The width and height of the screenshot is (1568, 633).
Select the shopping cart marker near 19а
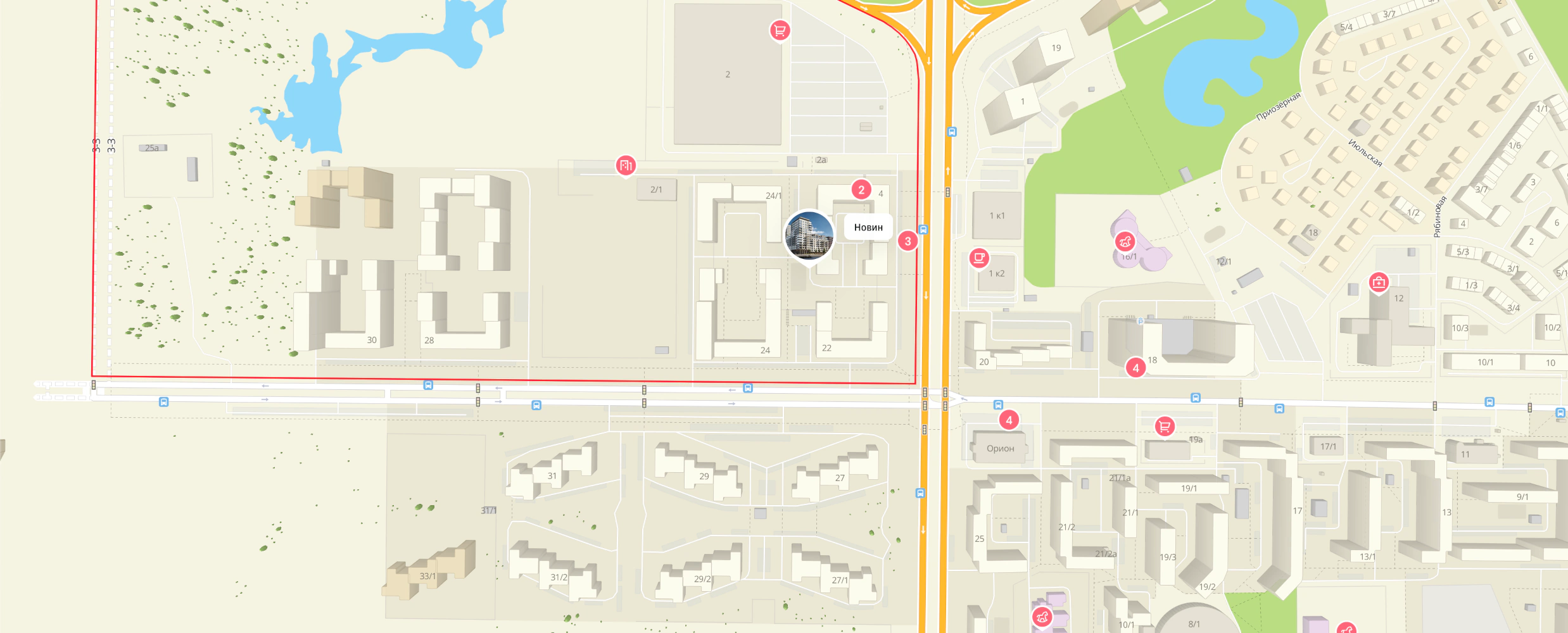[x=1165, y=426]
